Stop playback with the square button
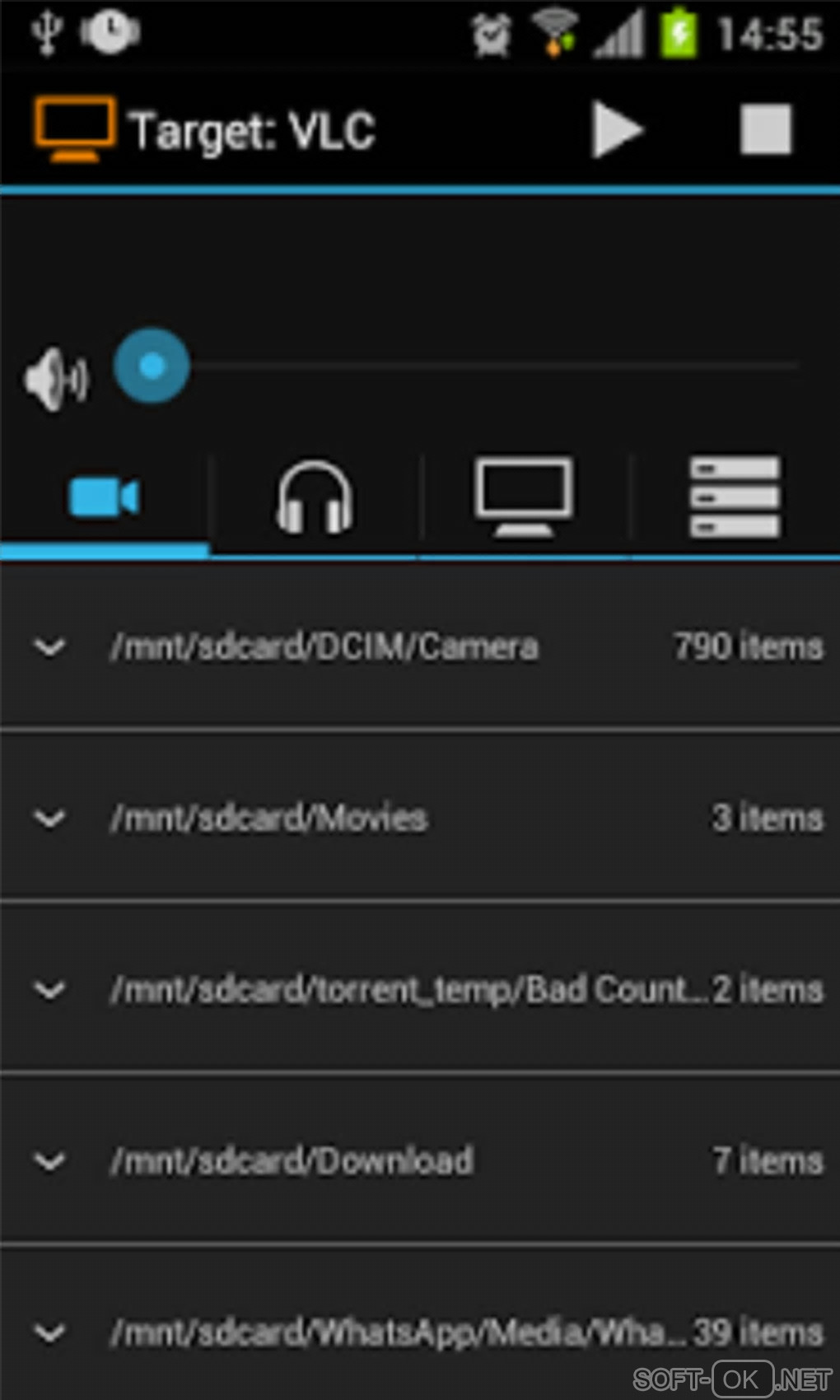The height and width of the screenshot is (1400, 840). [766, 130]
